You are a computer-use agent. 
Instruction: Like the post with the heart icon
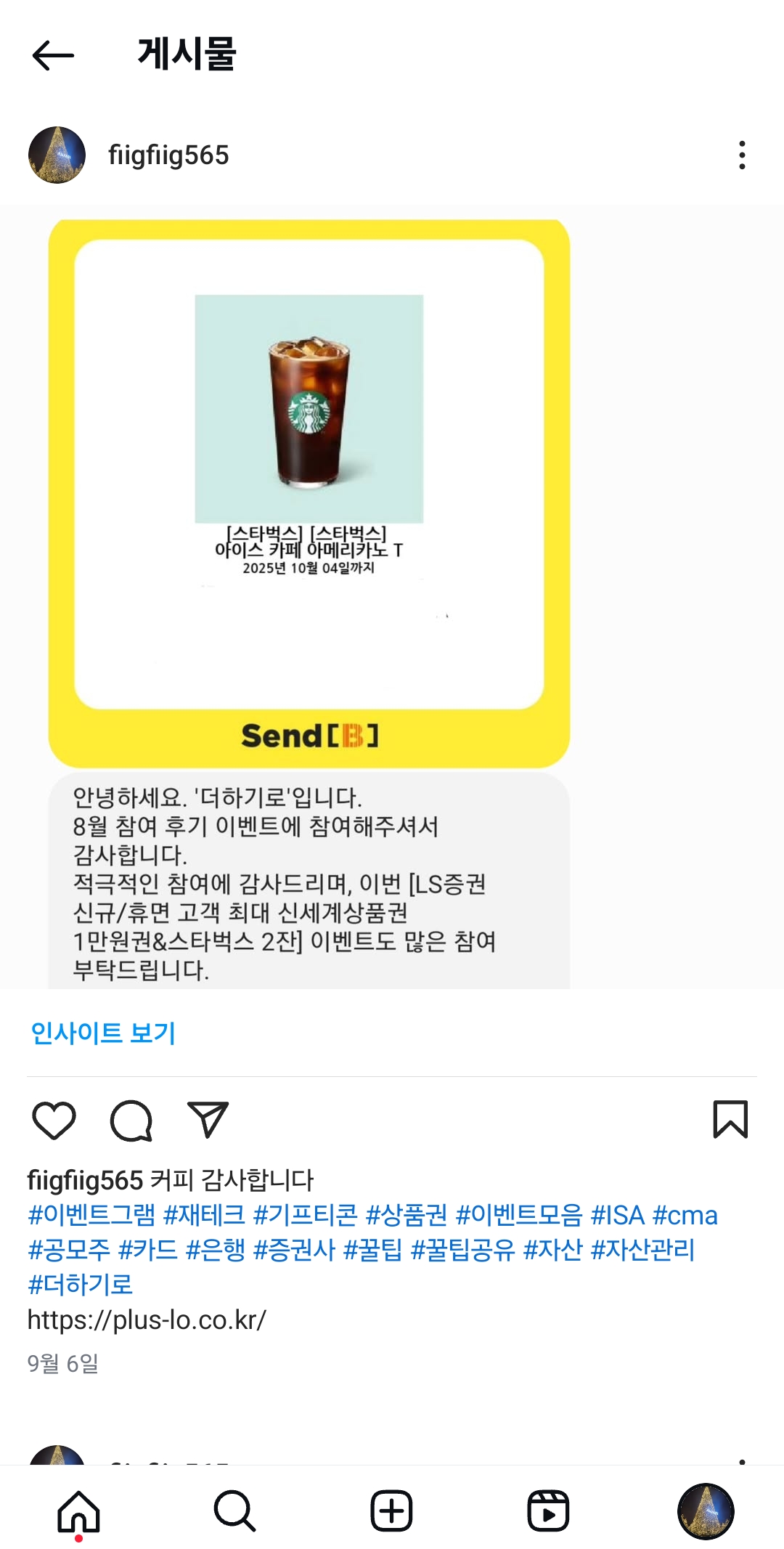tap(54, 1120)
